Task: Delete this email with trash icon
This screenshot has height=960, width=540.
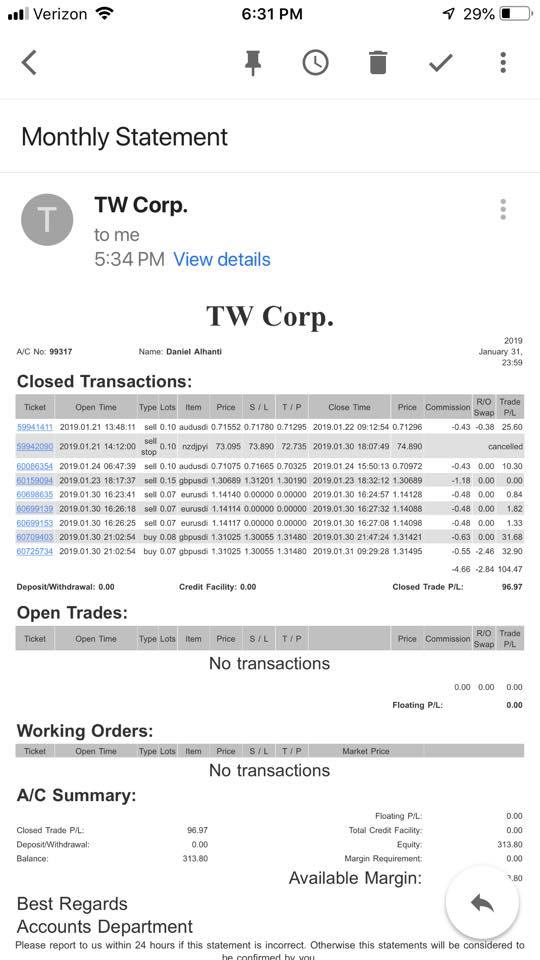Action: click(378, 62)
